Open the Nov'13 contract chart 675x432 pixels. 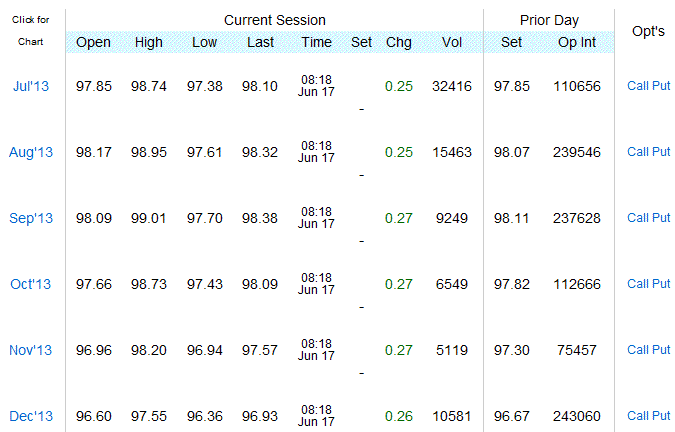click(31, 350)
